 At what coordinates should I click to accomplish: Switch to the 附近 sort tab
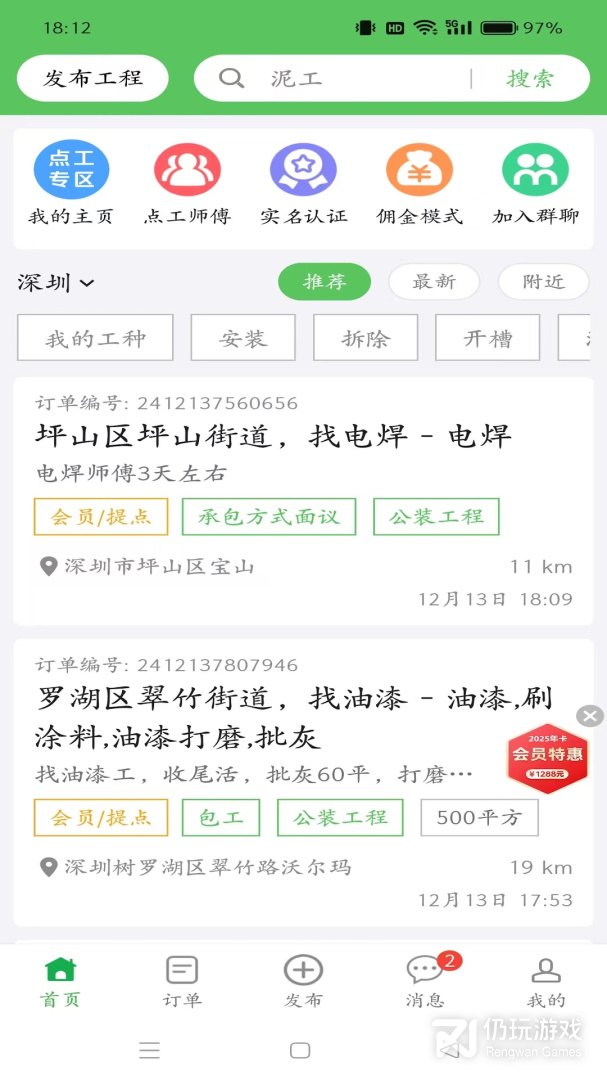point(544,282)
